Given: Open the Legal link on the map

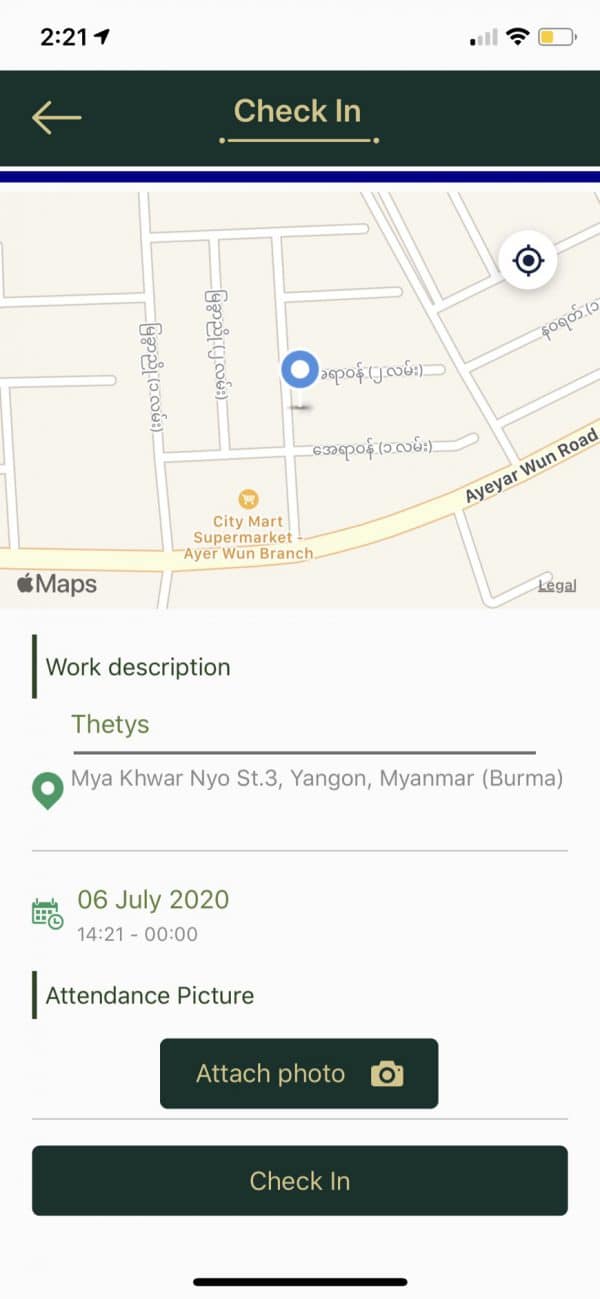Looking at the screenshot, I should pyautogui.click(x=557, y=585).
